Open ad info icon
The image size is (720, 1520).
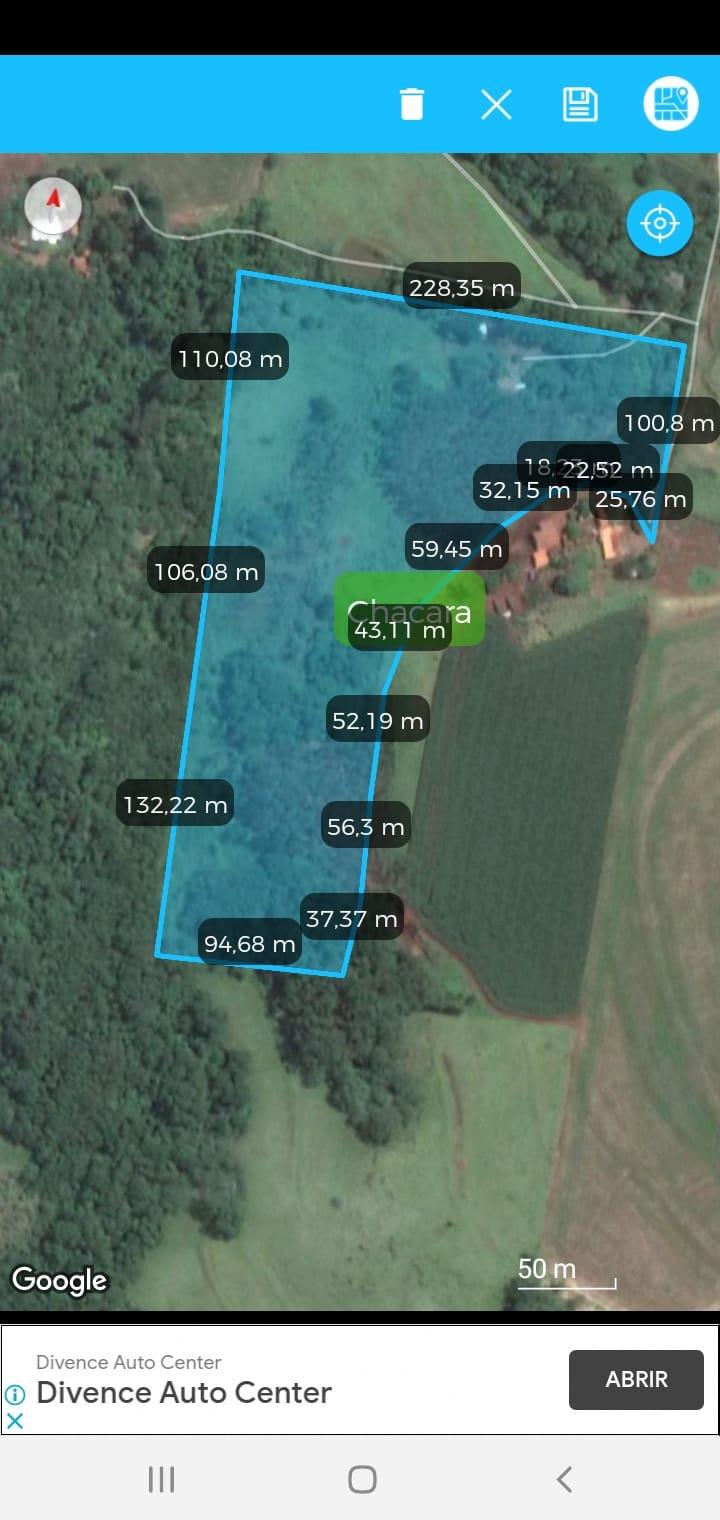coord(14,1394)
